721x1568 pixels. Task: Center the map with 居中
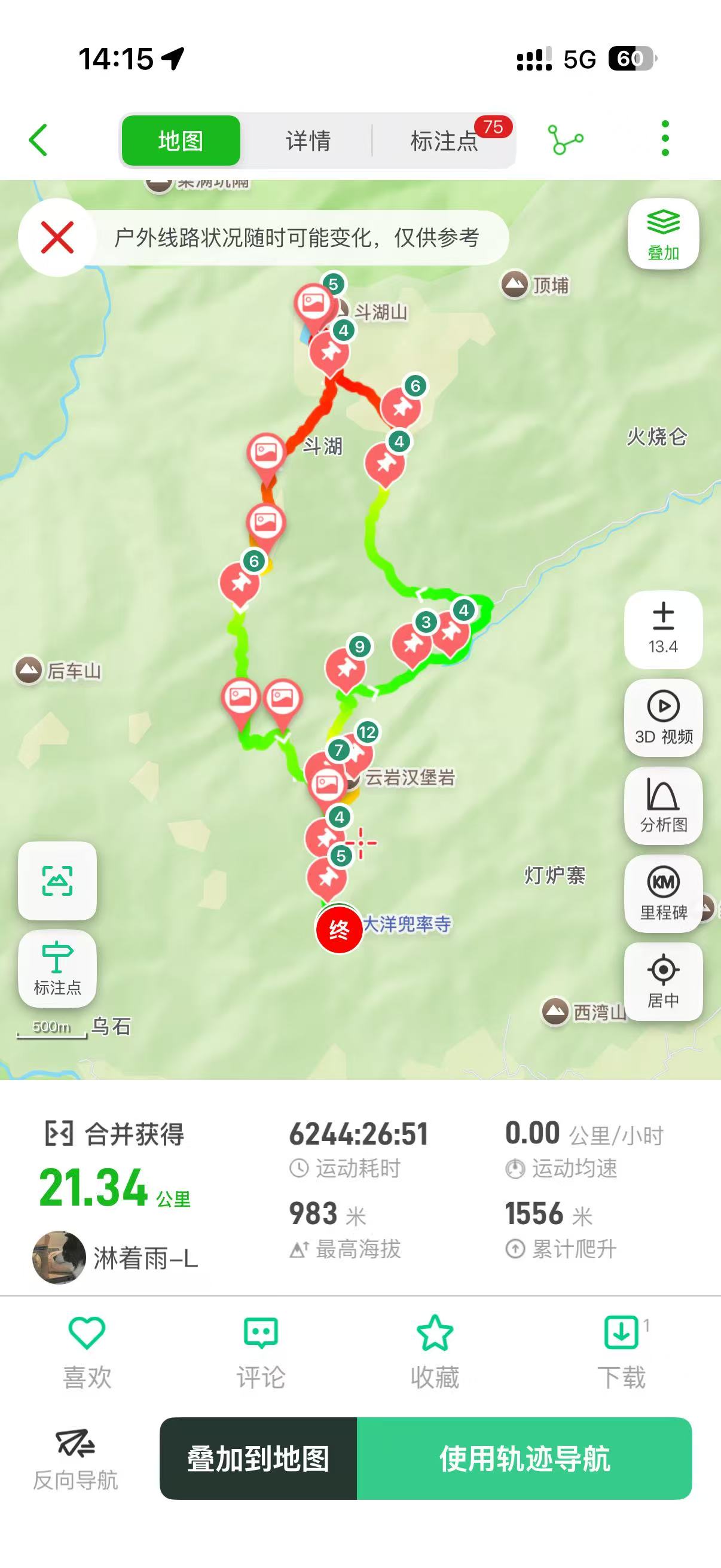coord(662,981)
